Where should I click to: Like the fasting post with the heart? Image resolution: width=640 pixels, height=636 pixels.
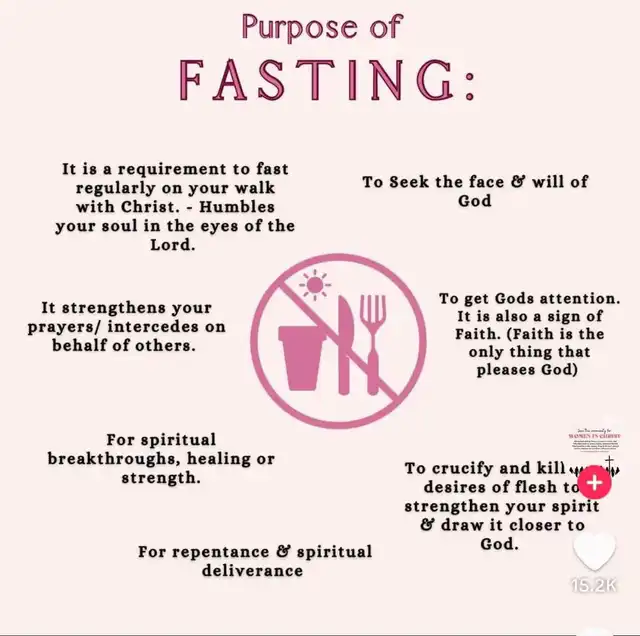coord(594,552)
